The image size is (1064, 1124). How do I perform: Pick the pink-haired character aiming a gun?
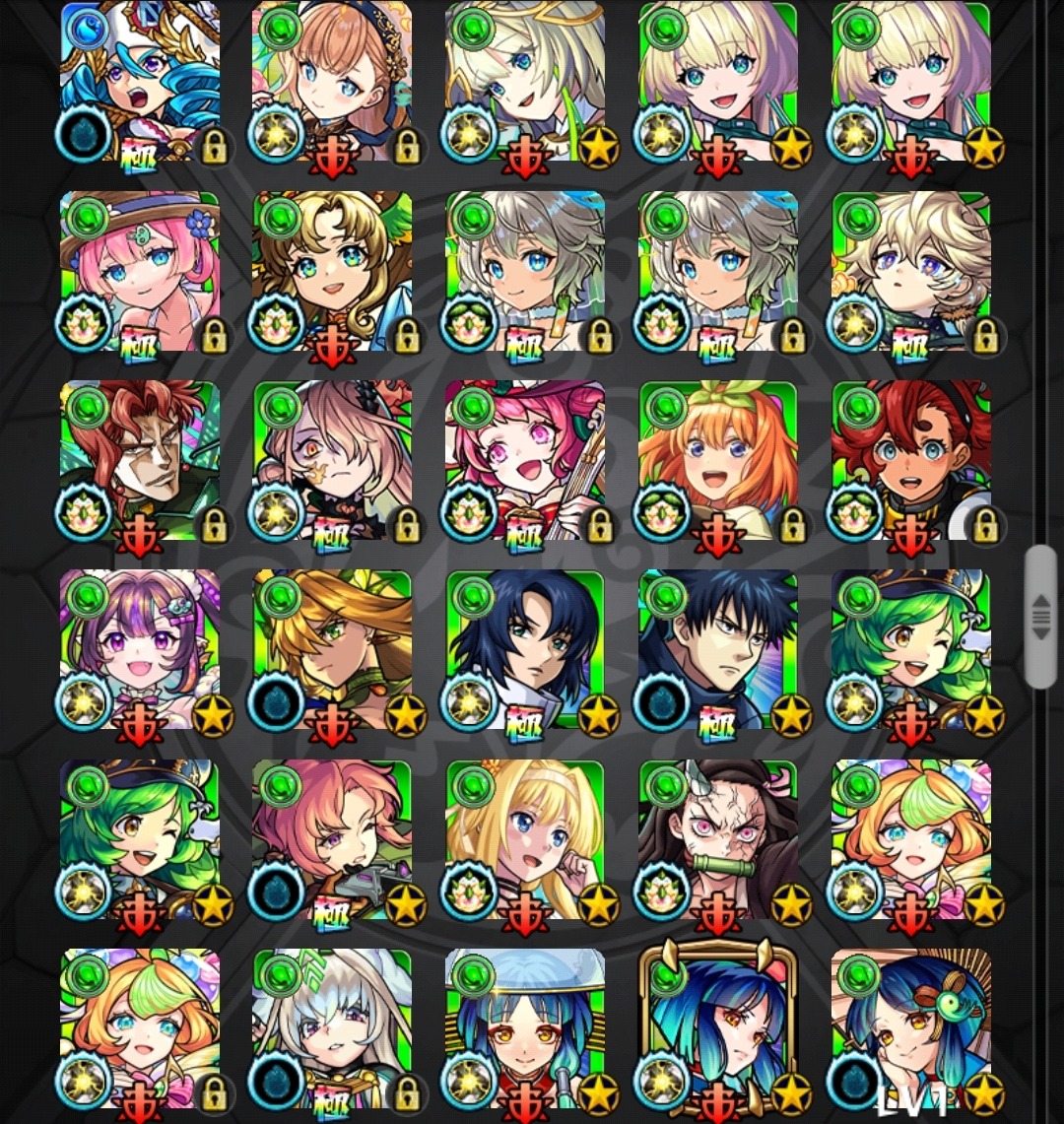pos(332,838)
